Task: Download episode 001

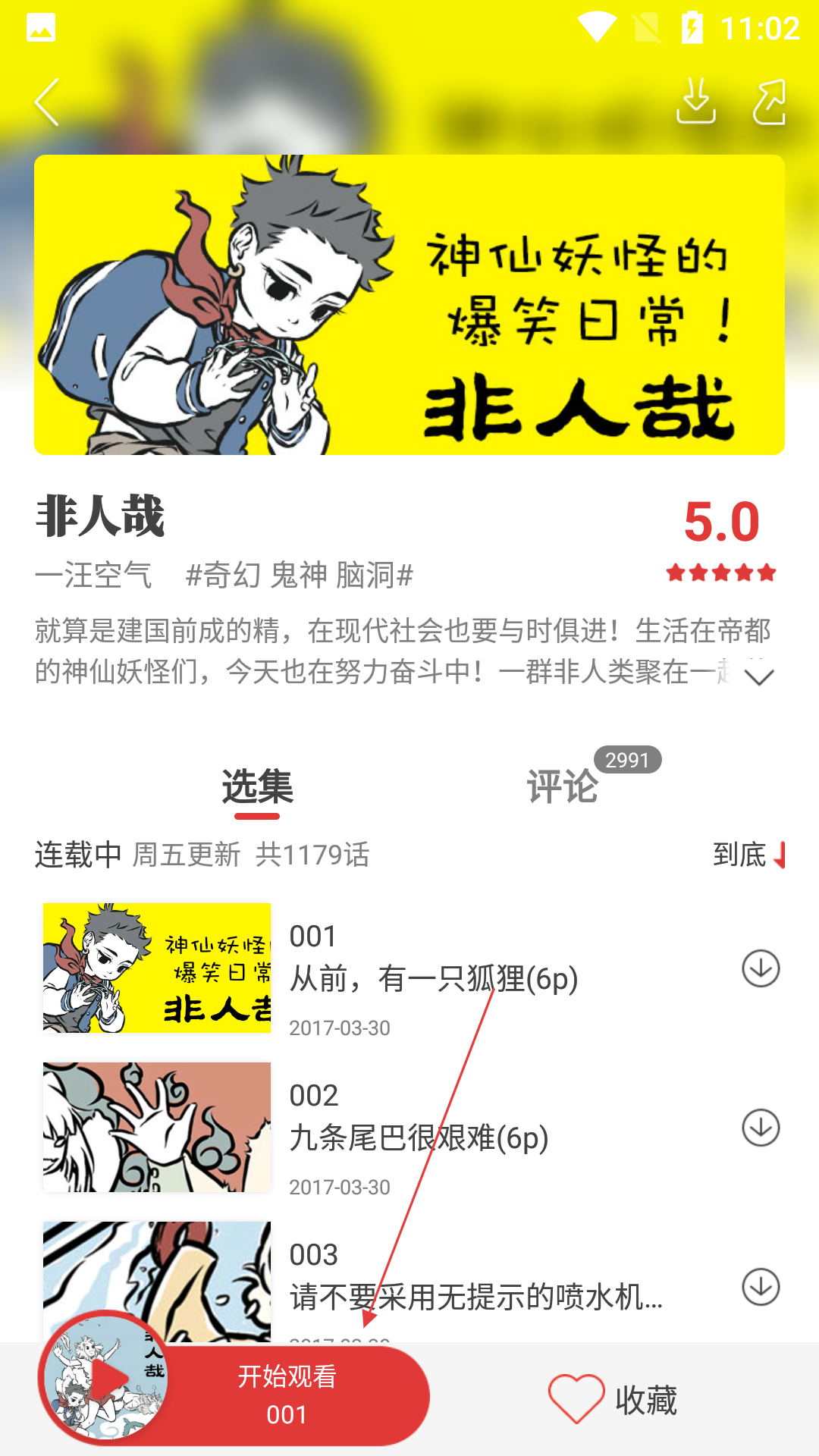Action: [761, 968]
